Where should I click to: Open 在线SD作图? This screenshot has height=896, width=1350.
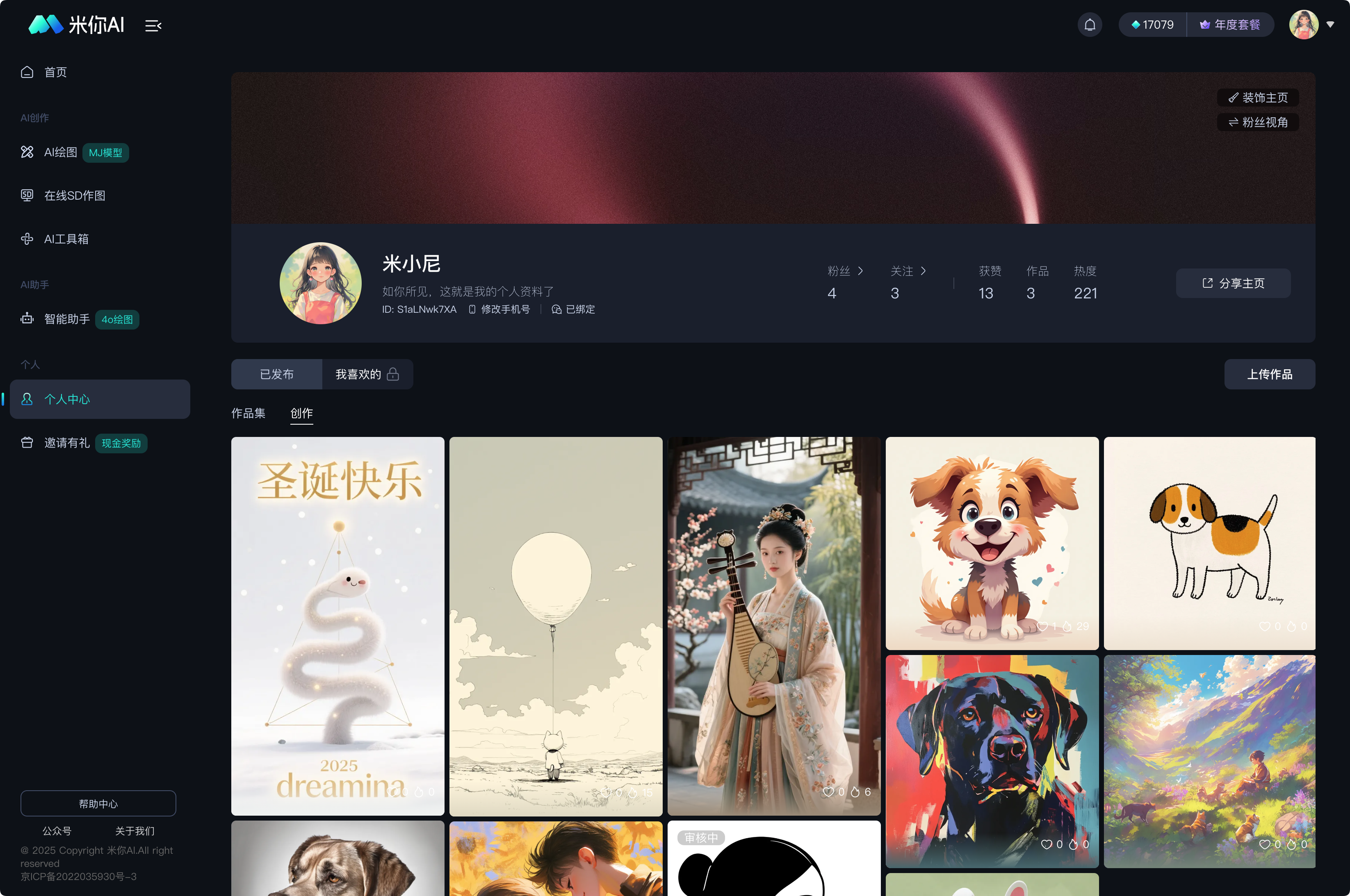pyautogui.click(x=74, y=196)
